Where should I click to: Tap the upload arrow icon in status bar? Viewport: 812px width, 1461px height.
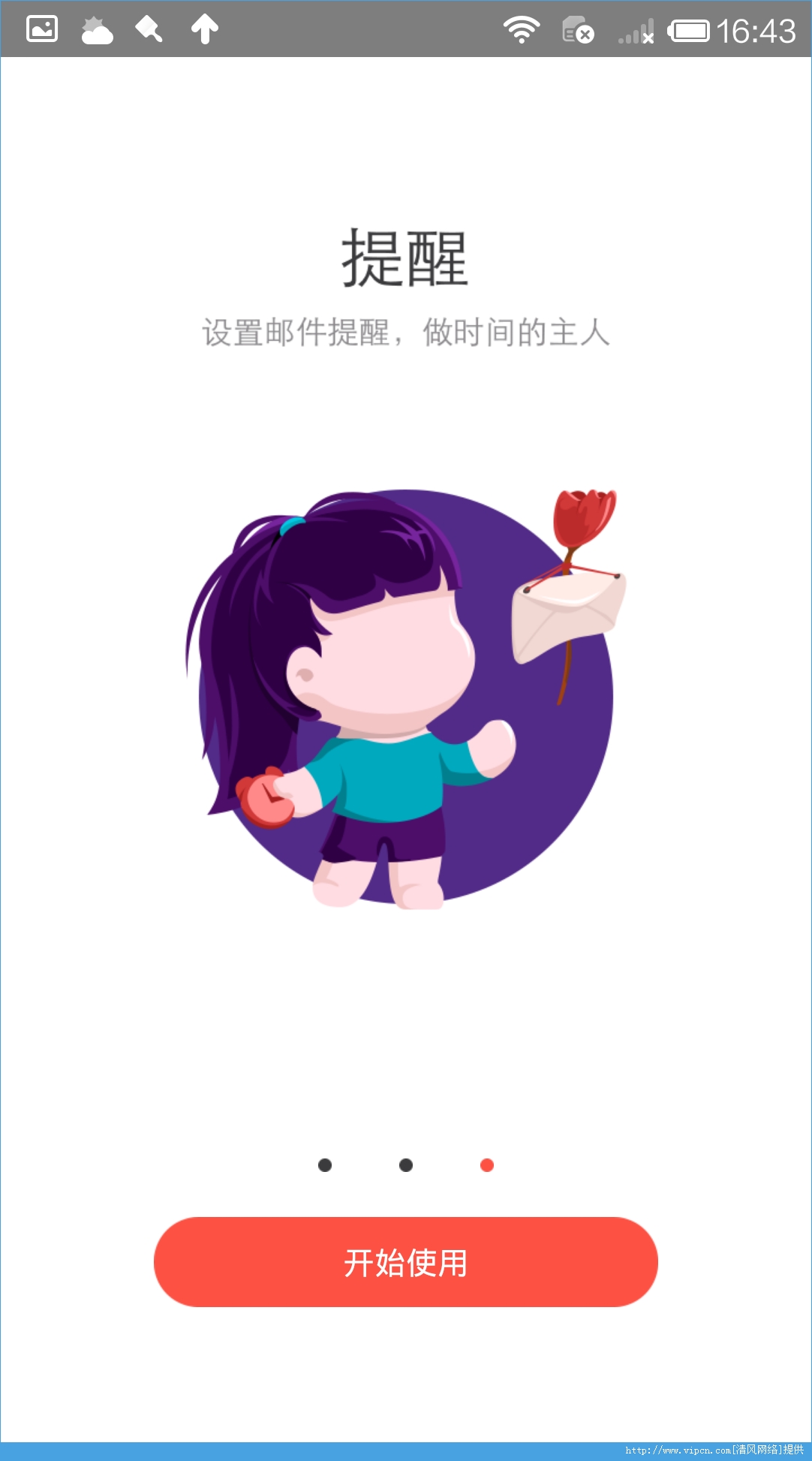[203, 29]
